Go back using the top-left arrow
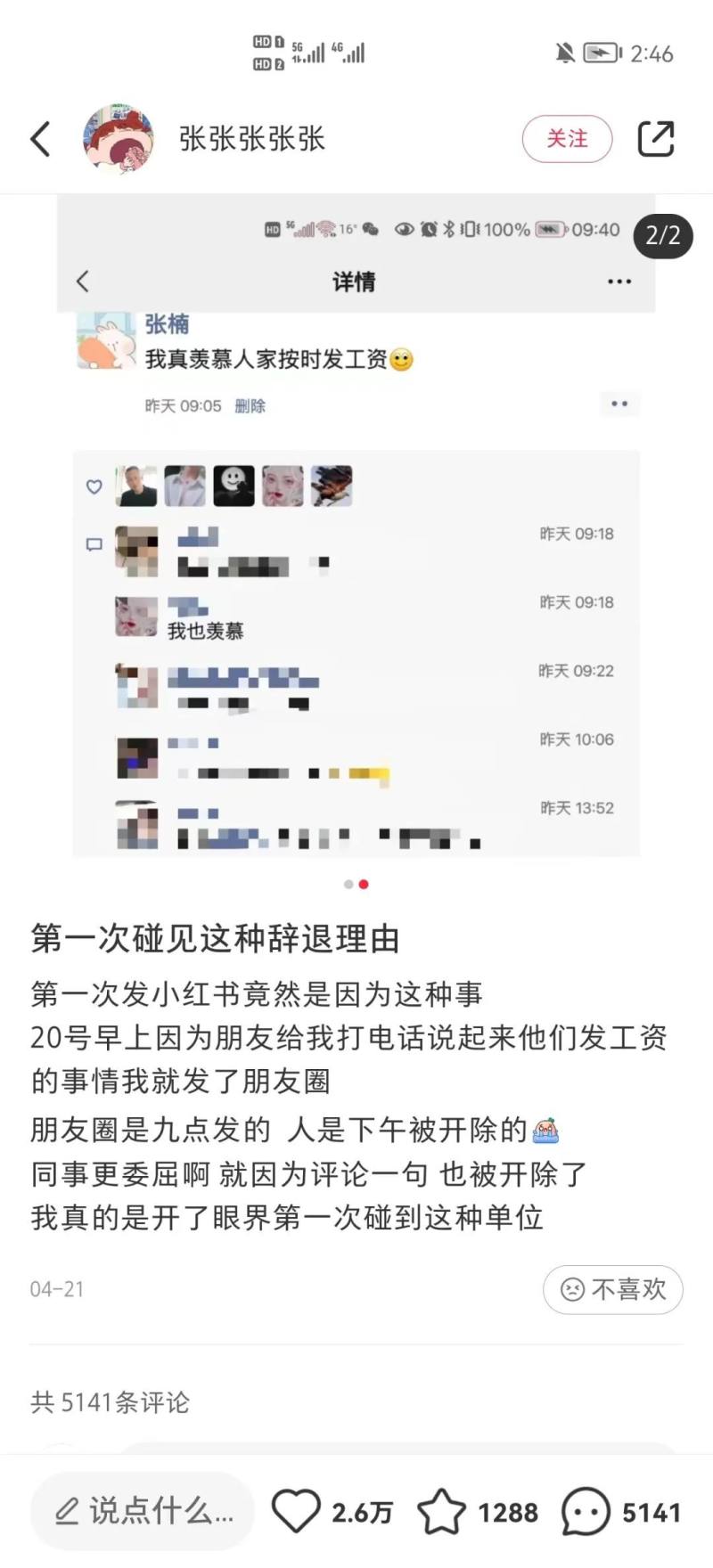This screenshot has width=713, height=1568. [x=41, y=139]
